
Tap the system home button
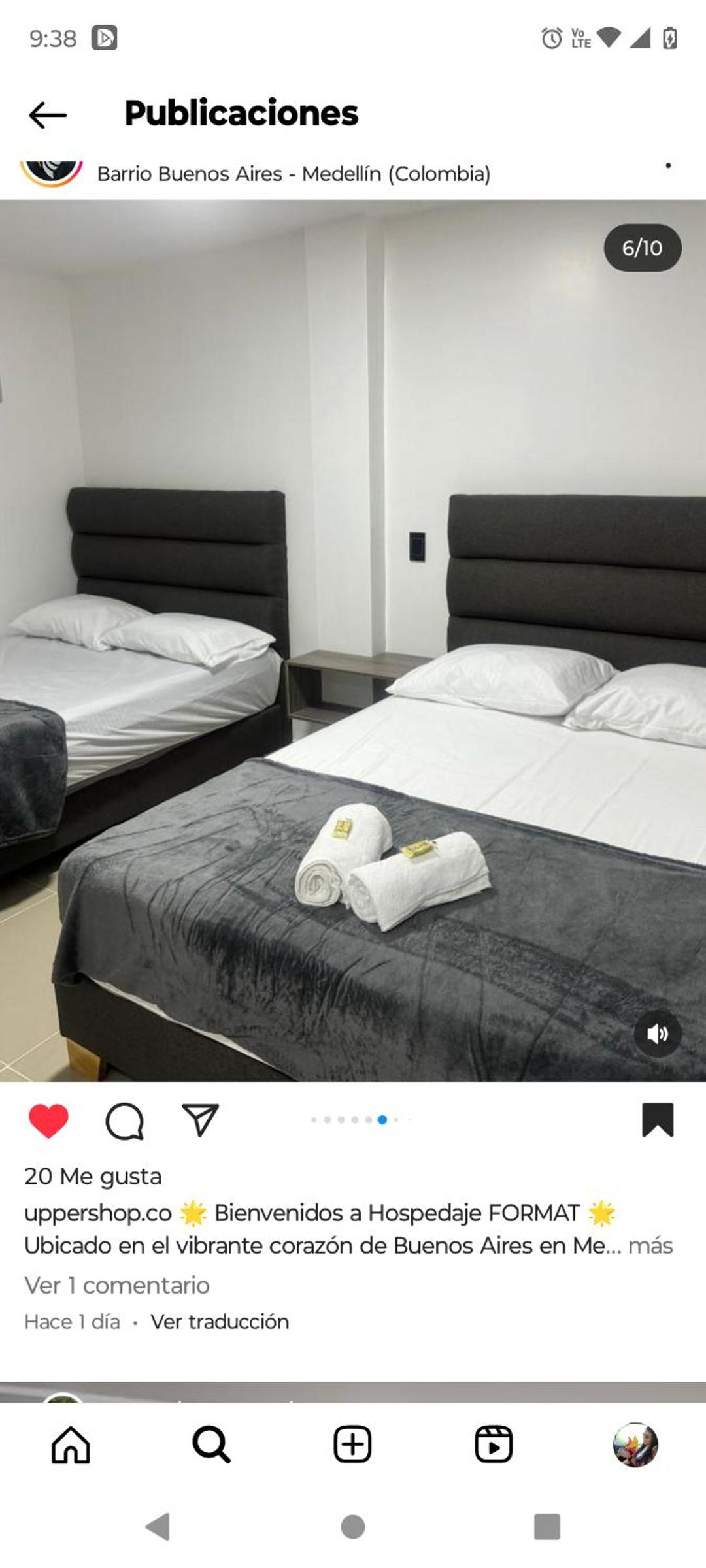pos(353,1527)
